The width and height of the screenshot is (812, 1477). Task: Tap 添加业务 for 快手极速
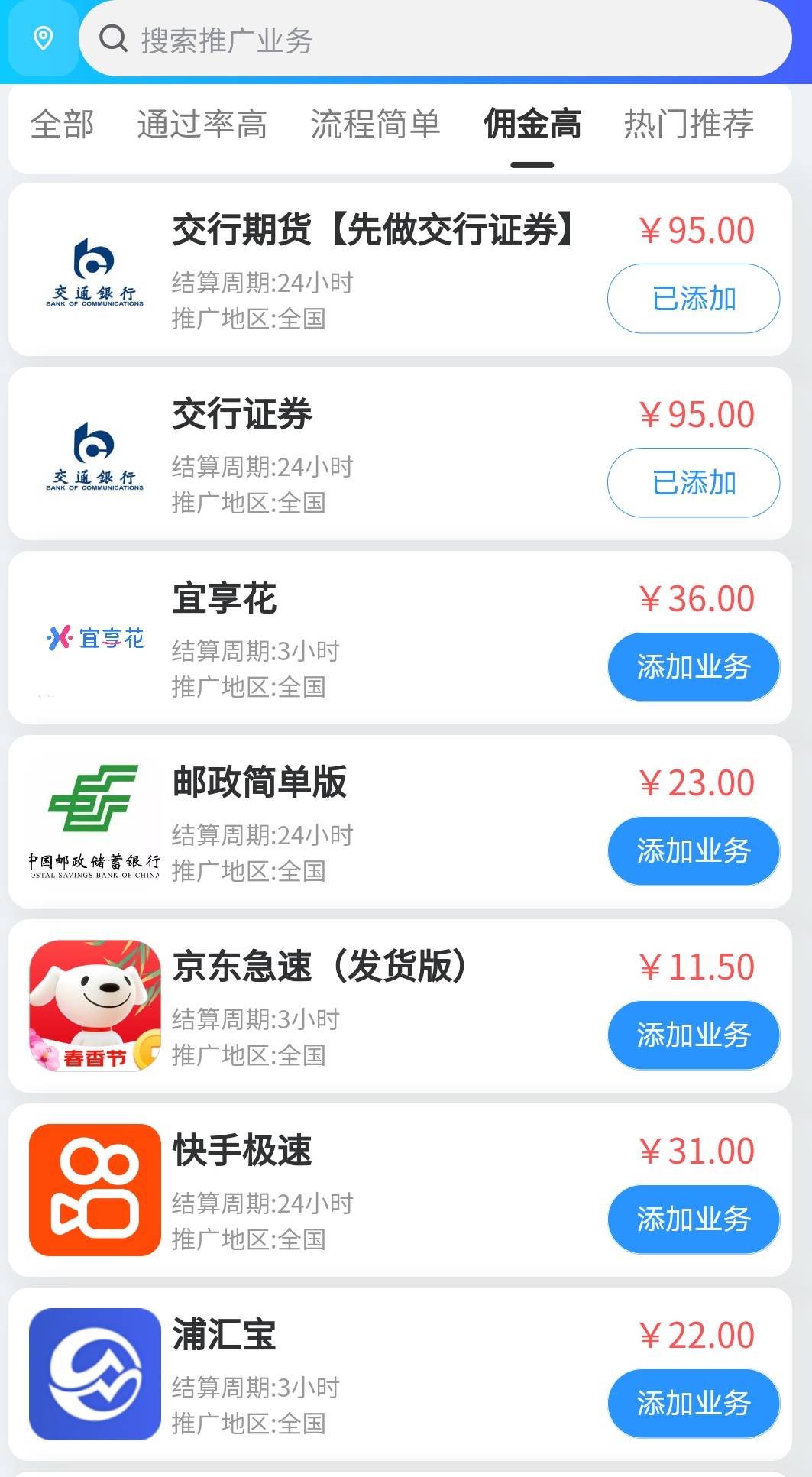(x=693, y=1219)
